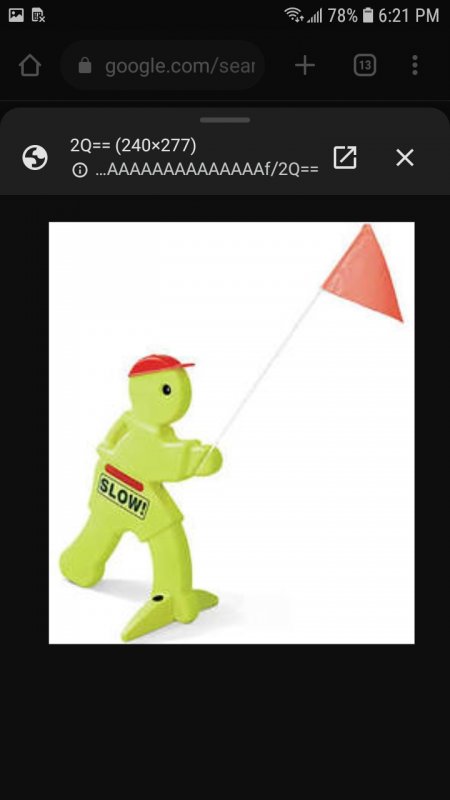Close the image preview panel

(405, 158)
